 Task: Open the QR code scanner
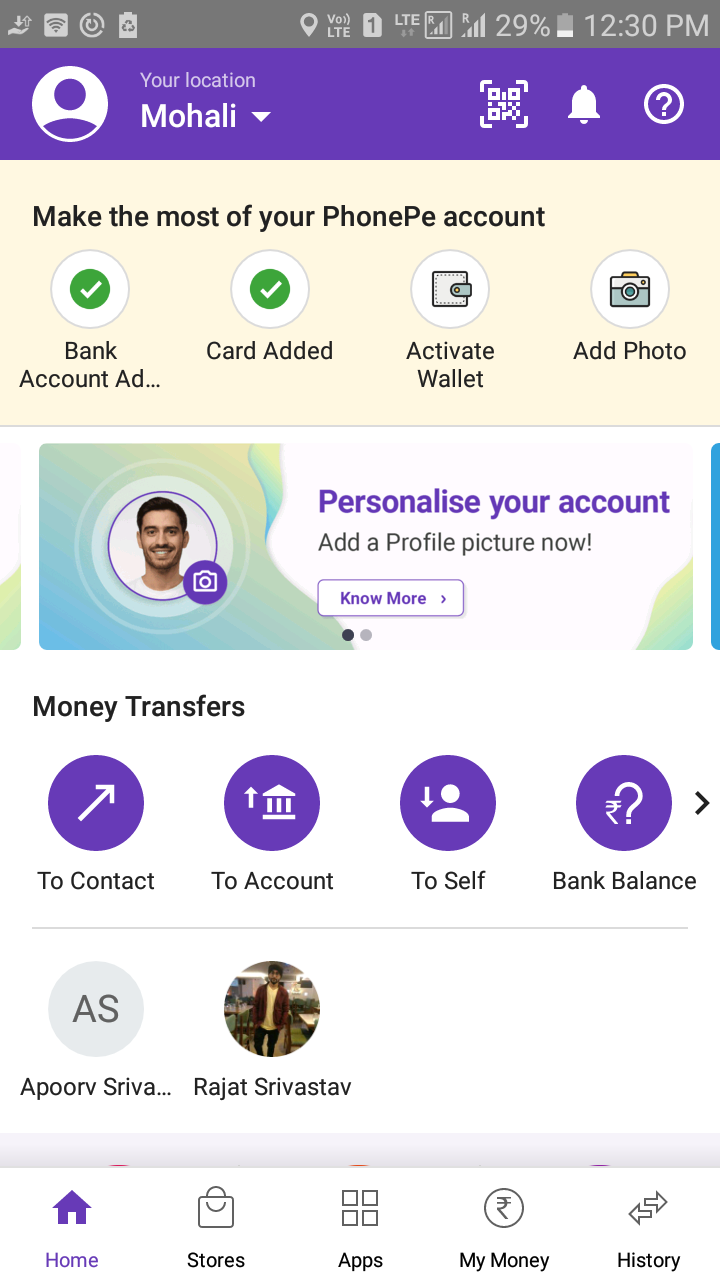[504, 103]
